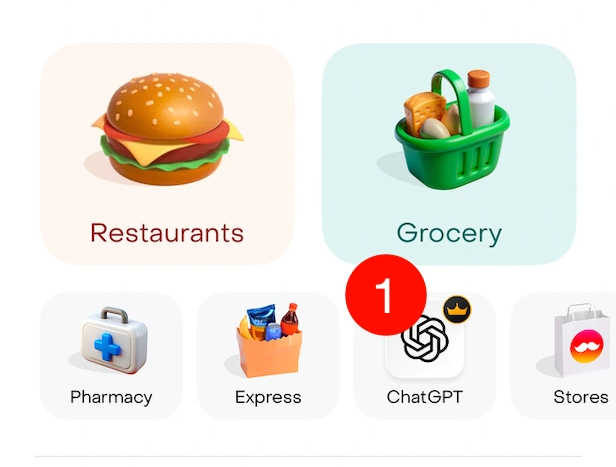This screenshot has height=467, width=616.
Task: Open the Grocery category
Action: pyautogui.click(x=449, y=153)
